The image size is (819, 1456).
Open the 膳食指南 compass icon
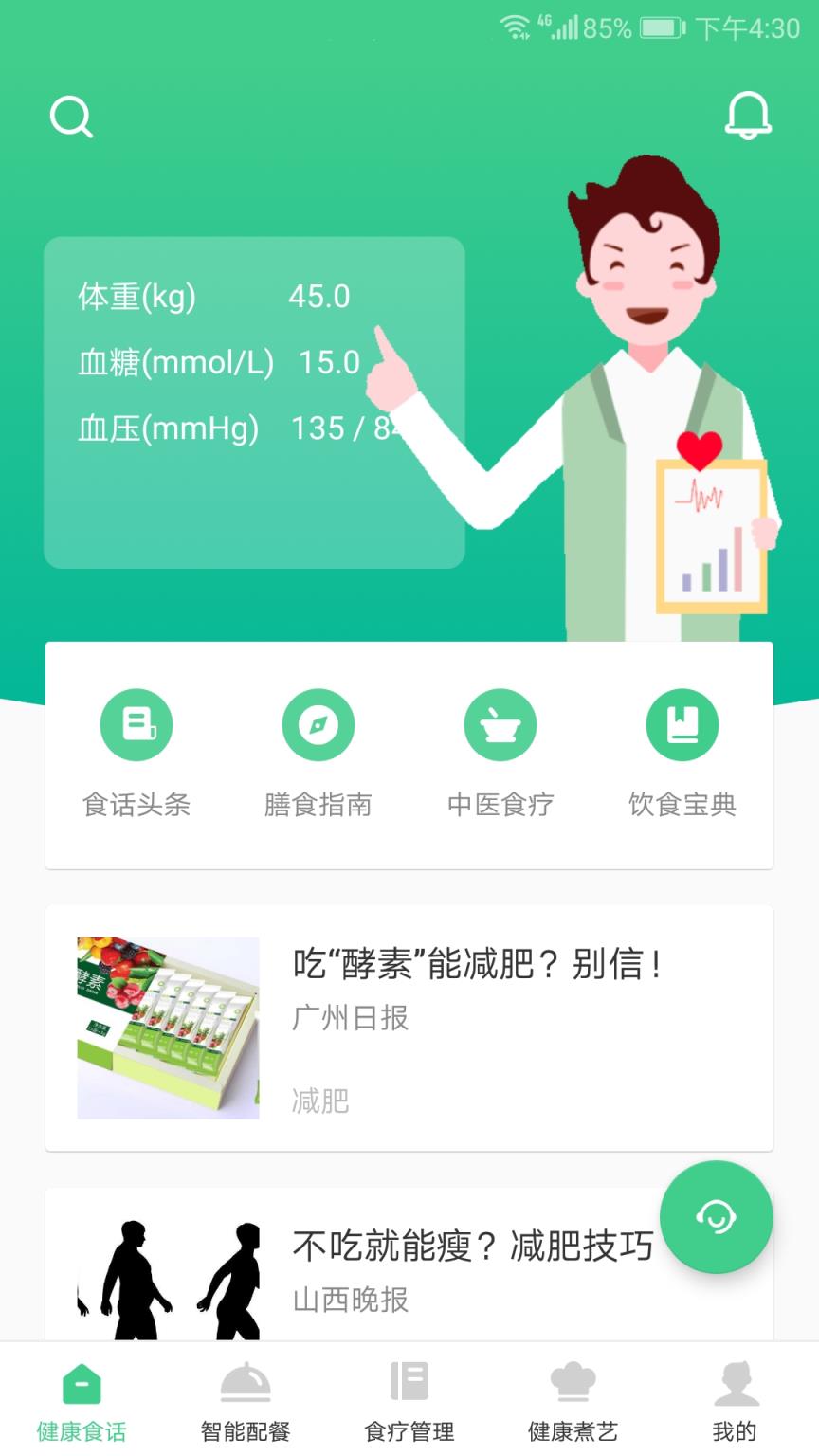[x=318, y=723]
